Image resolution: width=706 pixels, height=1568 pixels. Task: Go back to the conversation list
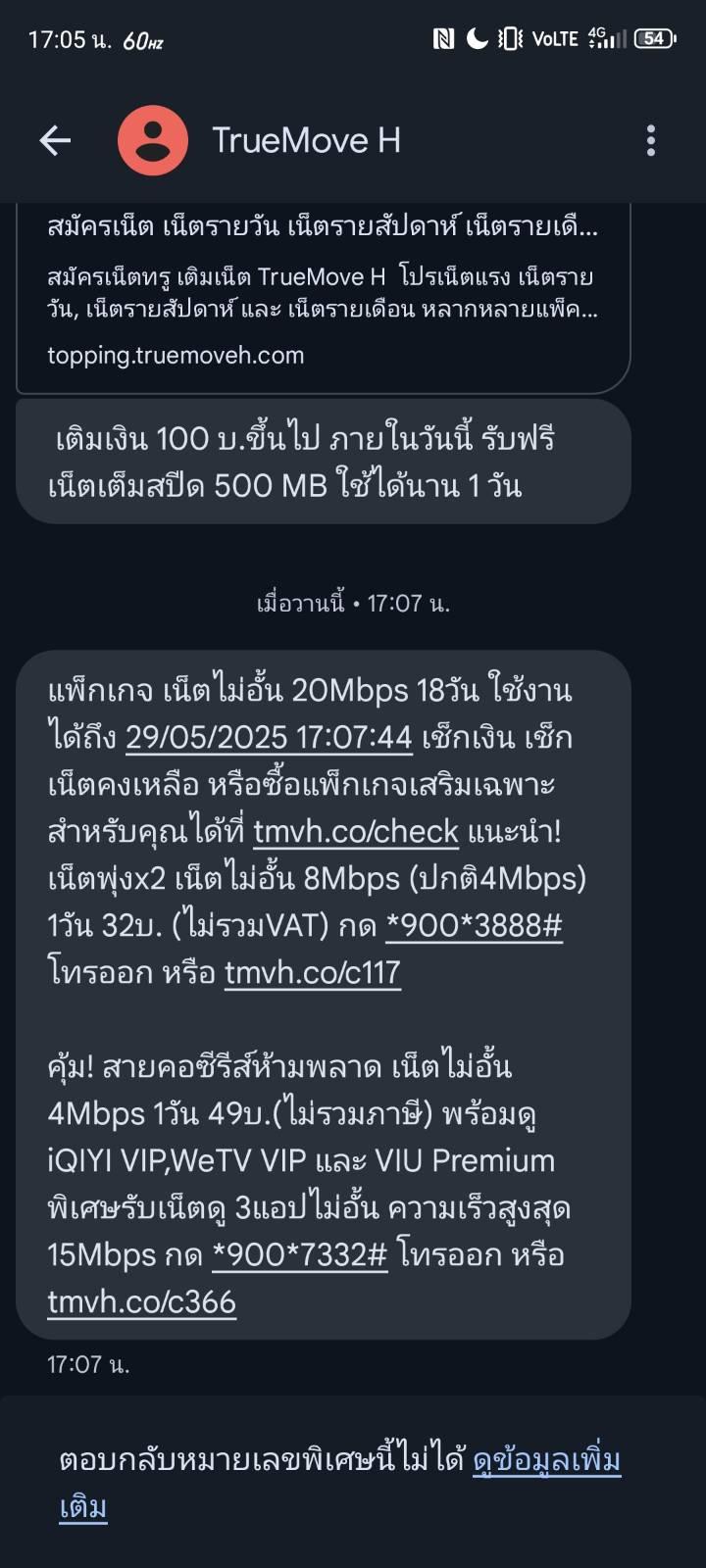tap(55, 141)
